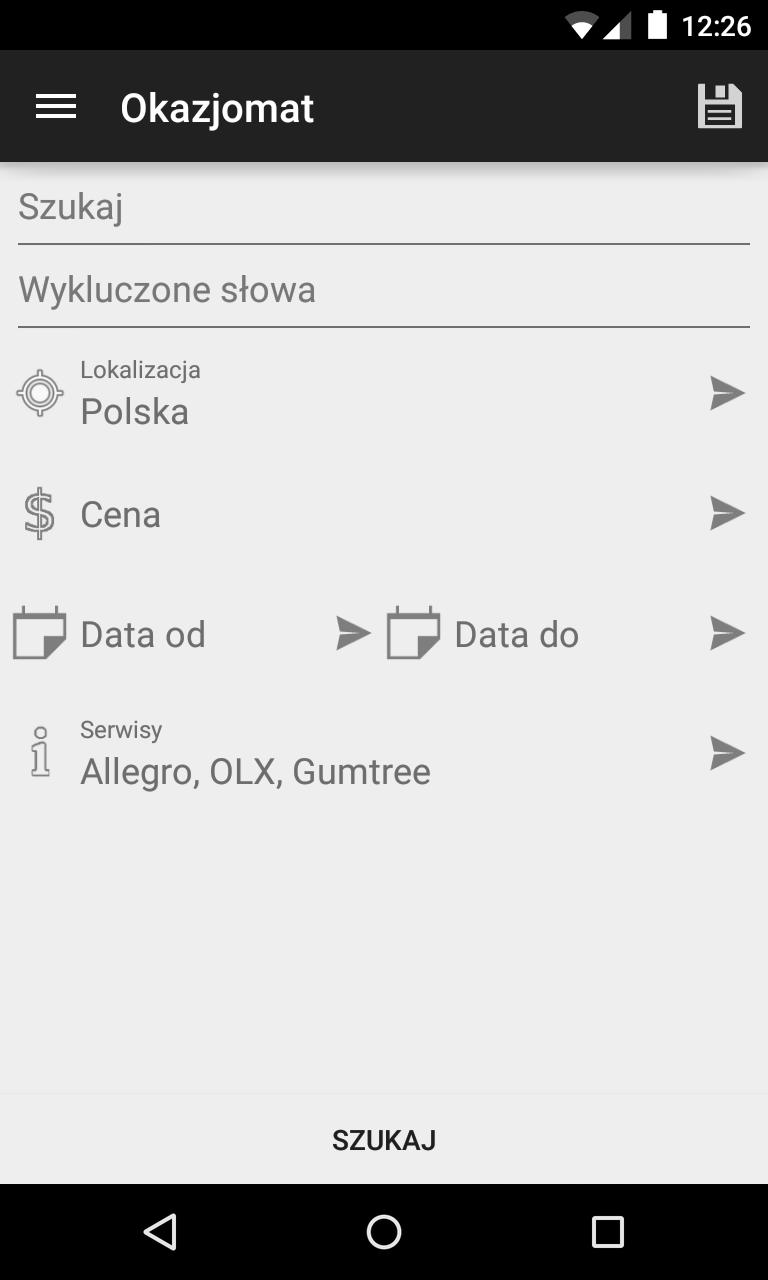The height and width of the screenshot is (1280, 768).
Task: Click the Data od date button
Action: 143,632
